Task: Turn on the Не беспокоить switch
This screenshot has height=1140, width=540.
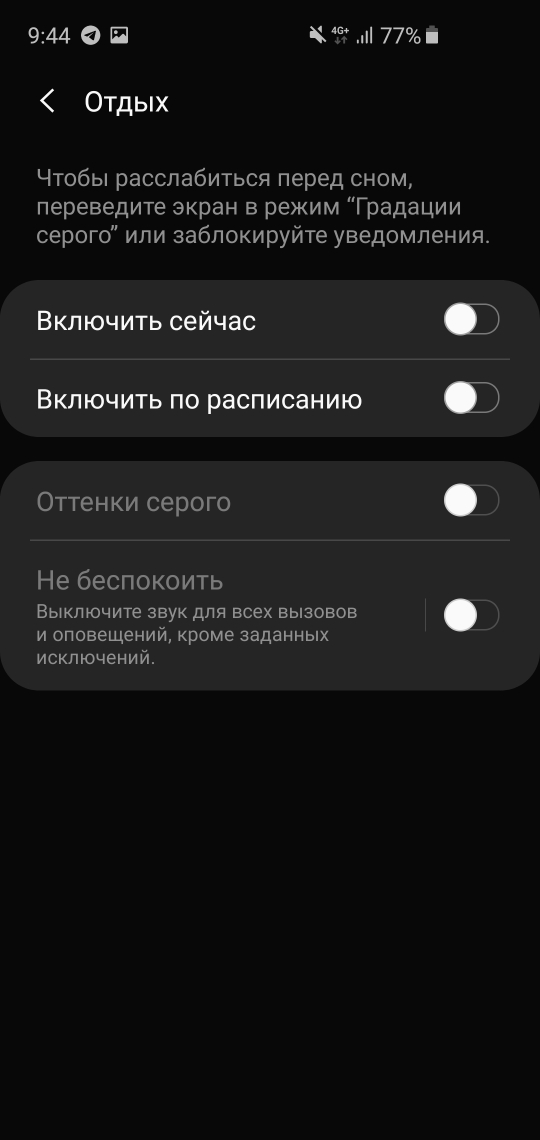Action: (472, 616)
